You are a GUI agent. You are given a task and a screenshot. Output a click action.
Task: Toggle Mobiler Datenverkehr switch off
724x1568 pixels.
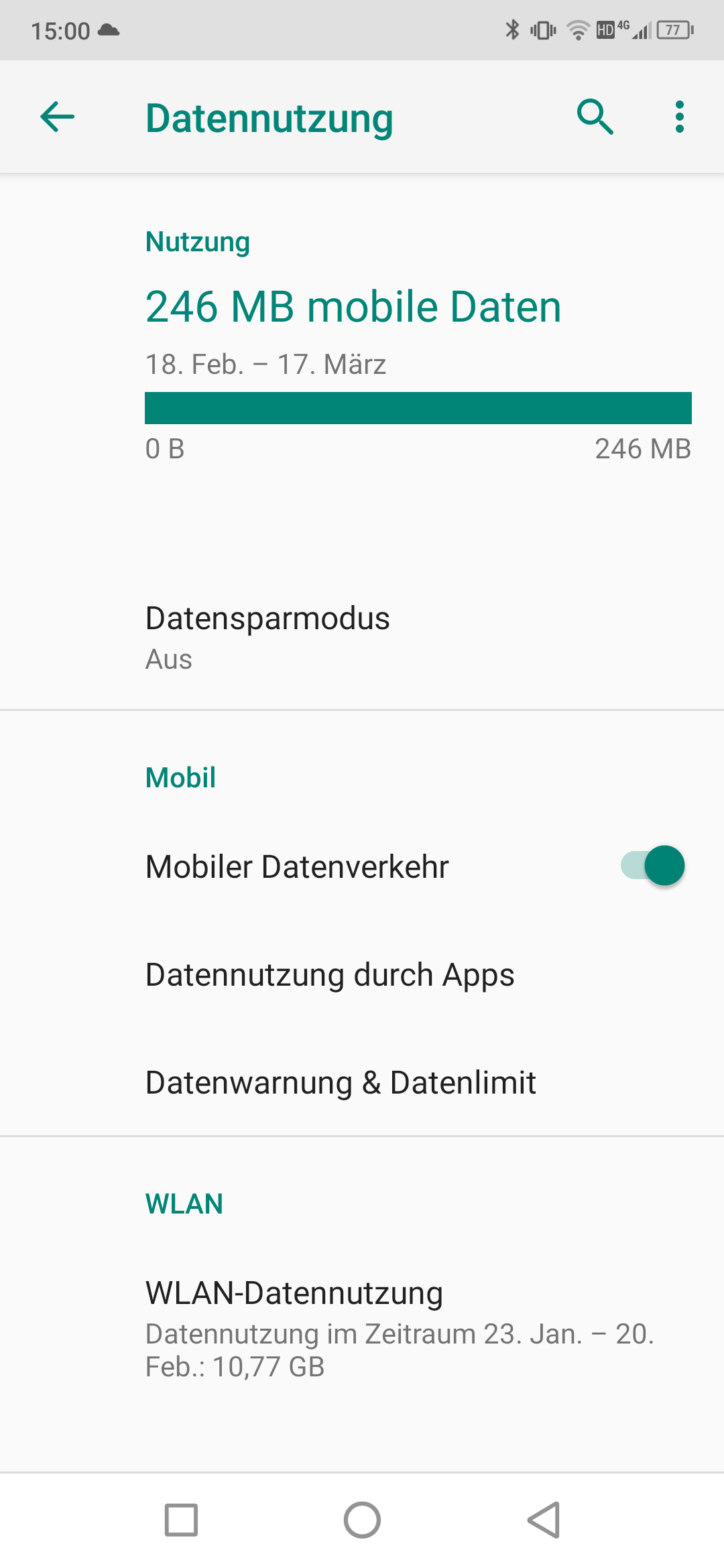click(653, 866)
